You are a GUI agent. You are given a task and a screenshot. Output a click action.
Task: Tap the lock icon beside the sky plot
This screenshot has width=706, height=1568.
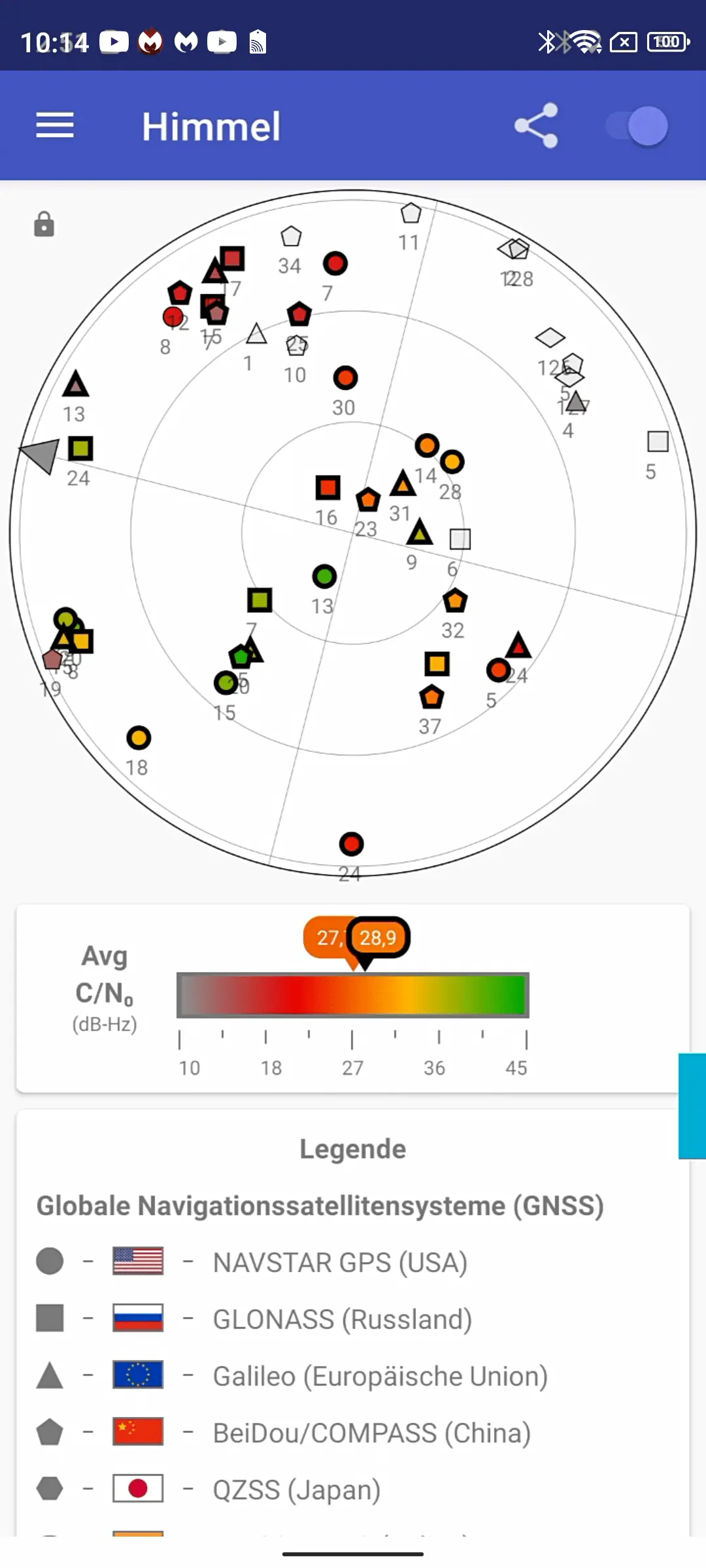[x=44, y=224]
